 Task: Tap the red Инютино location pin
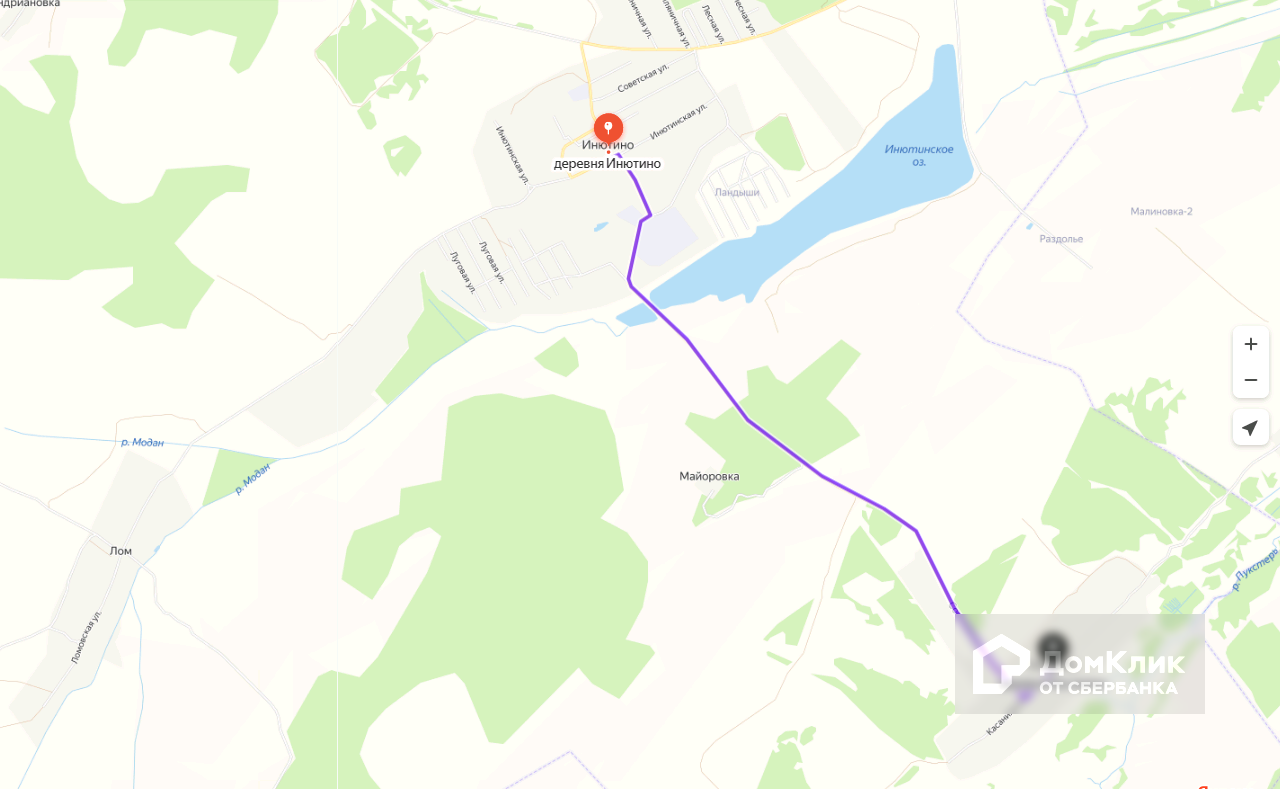click(608, 128)
